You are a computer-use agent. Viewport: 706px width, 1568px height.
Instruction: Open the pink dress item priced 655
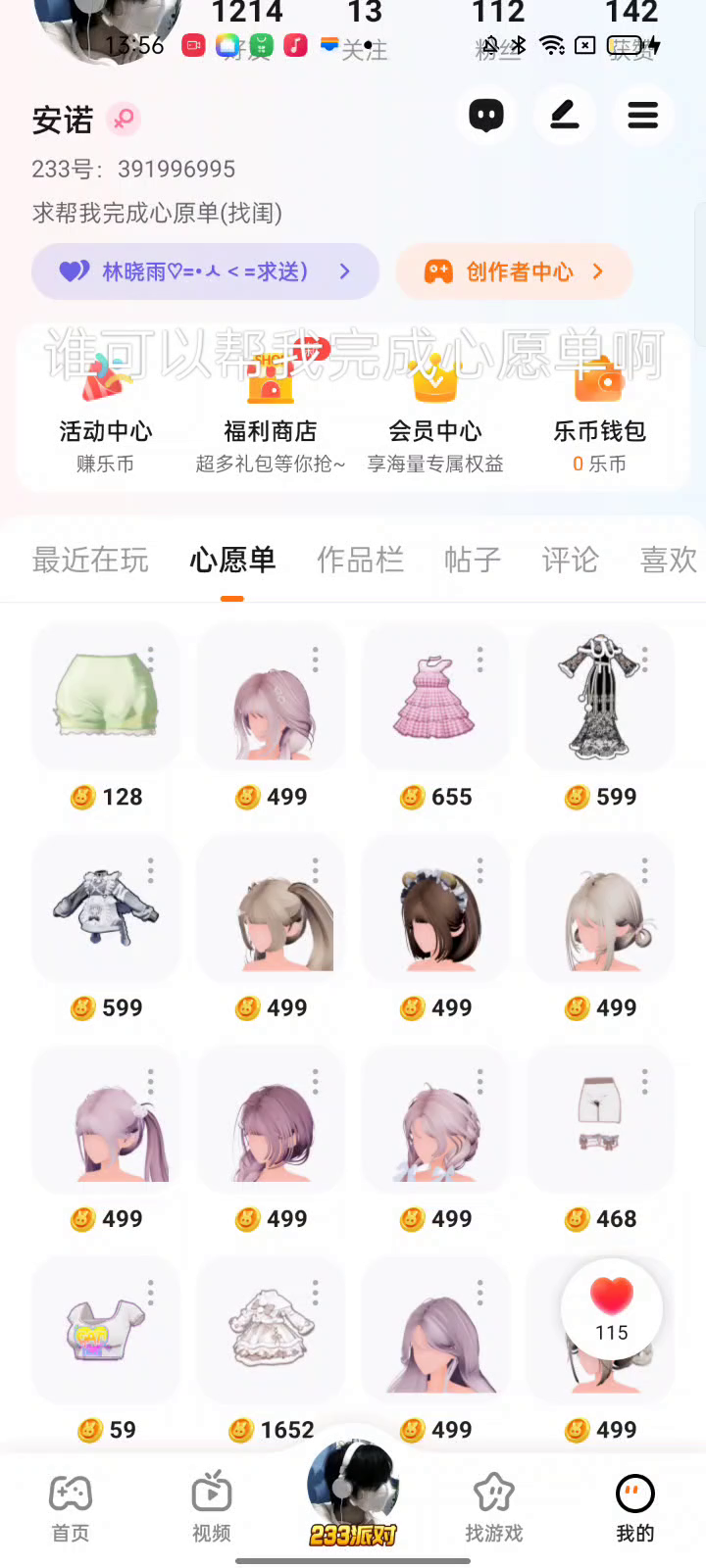pyautogui.click(x=435, y=698)
